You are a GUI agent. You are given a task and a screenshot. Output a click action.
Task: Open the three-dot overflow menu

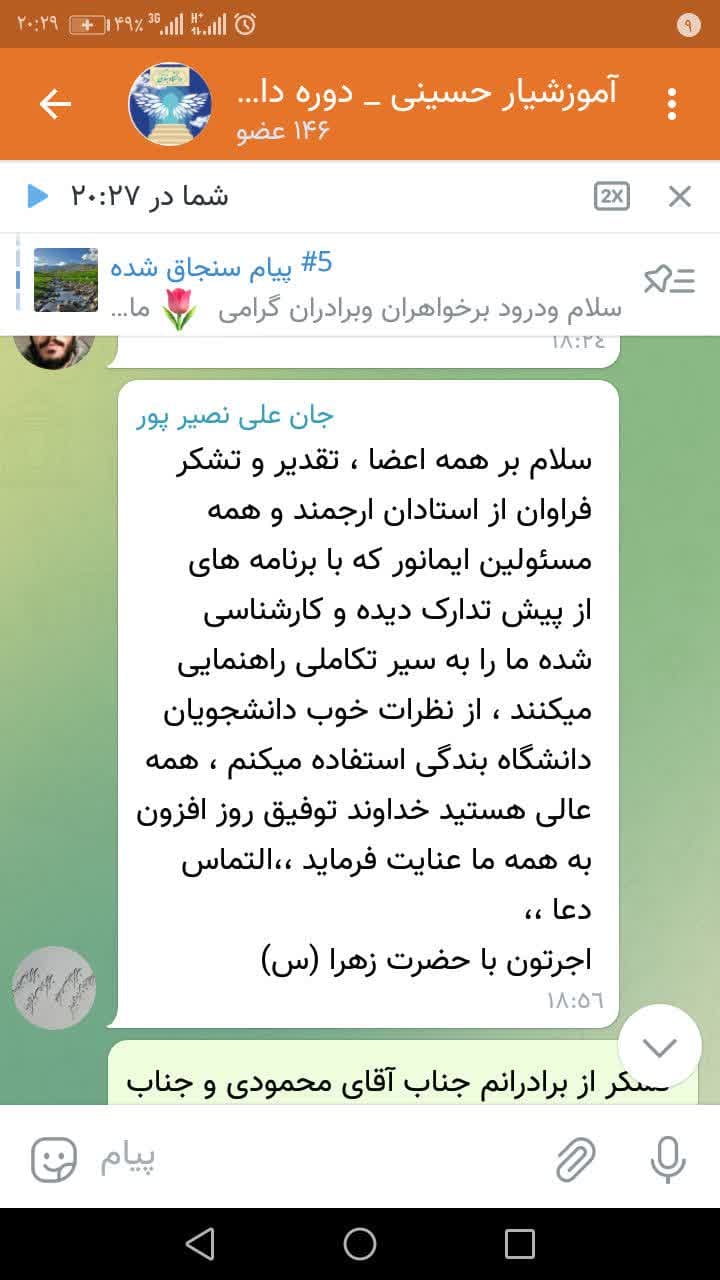click(x=672, y=104)
